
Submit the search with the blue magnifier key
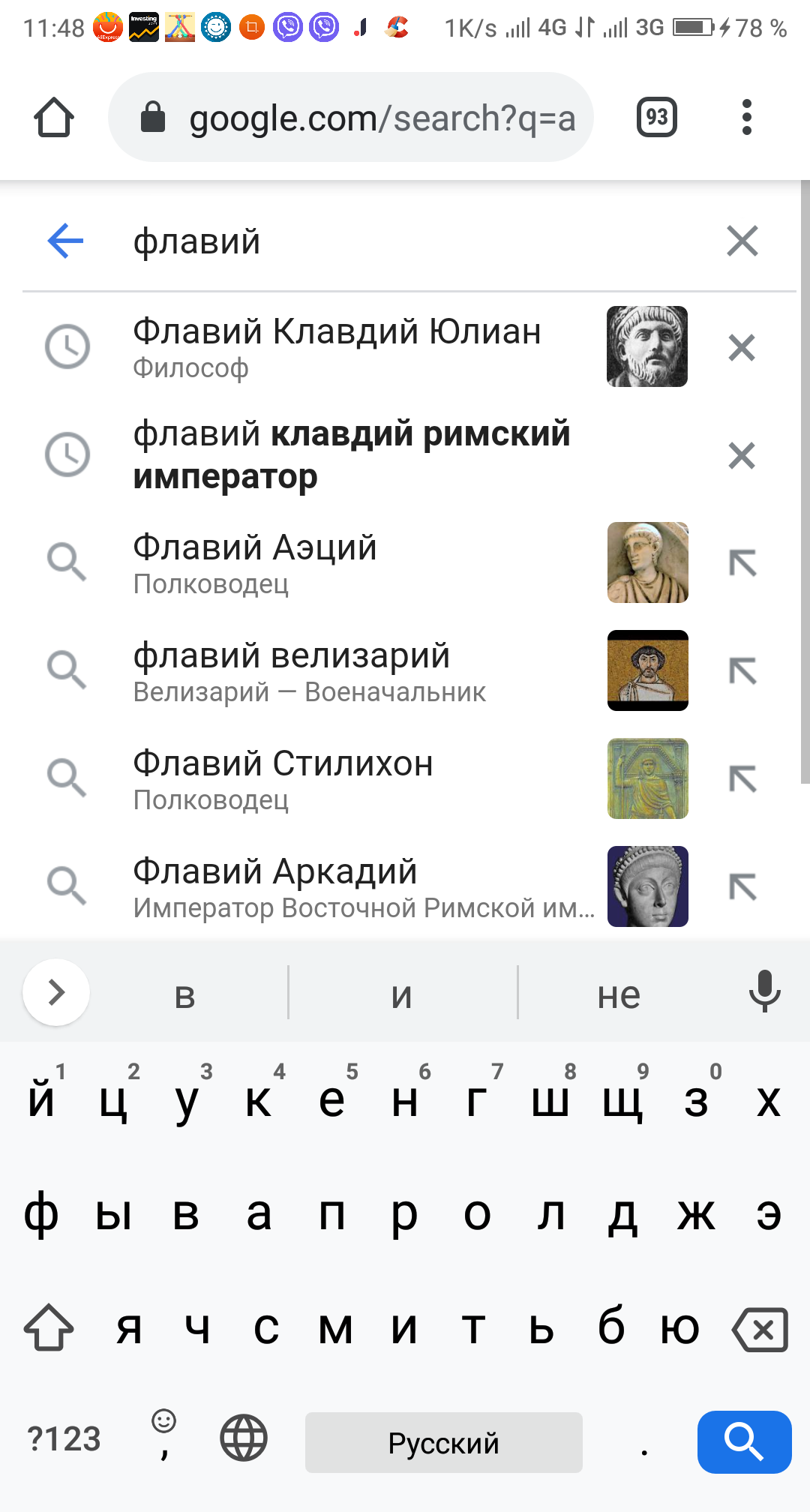coord(743,1441)
